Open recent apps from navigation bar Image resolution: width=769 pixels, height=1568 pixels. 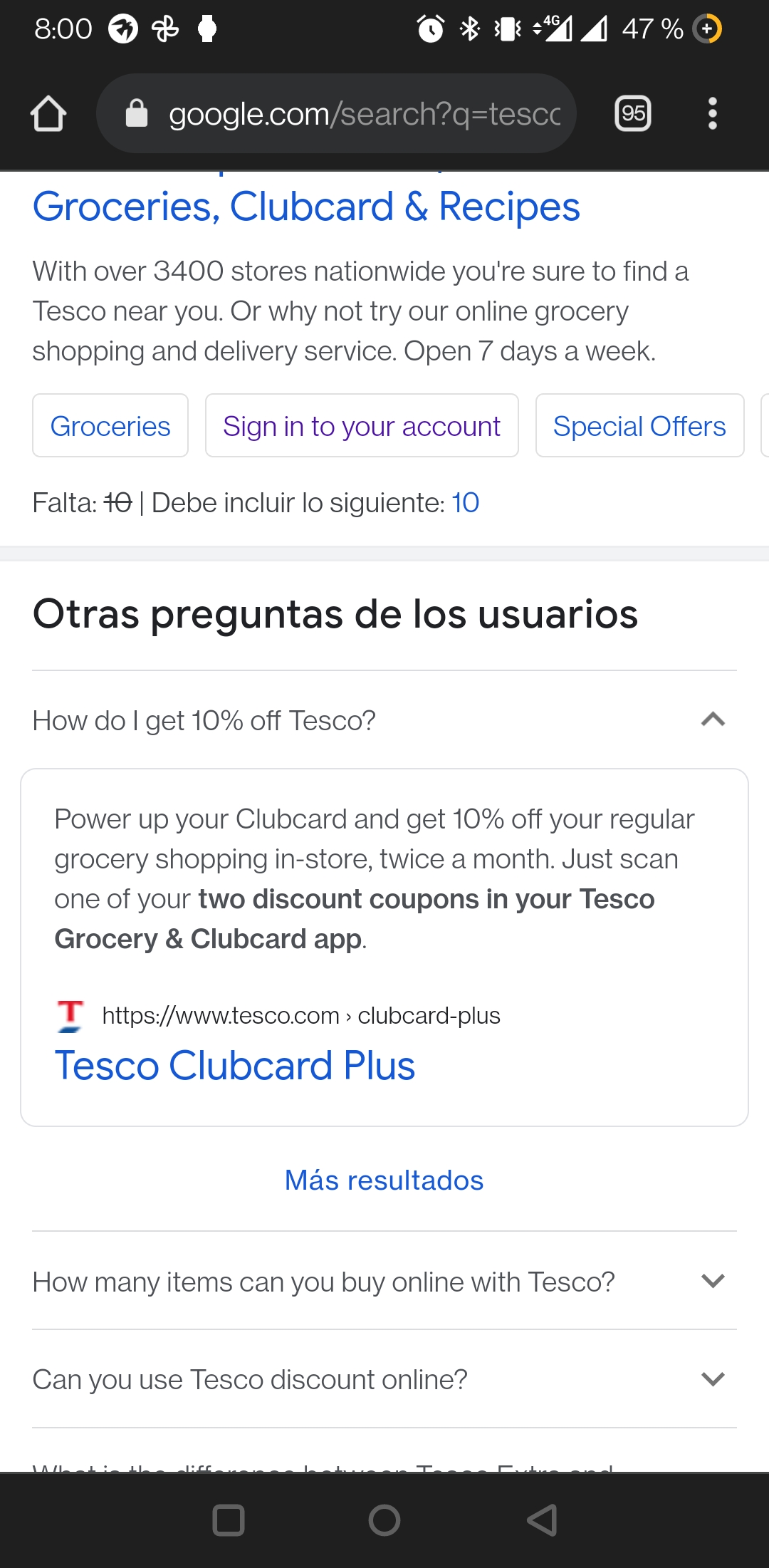coord(229,1520)
